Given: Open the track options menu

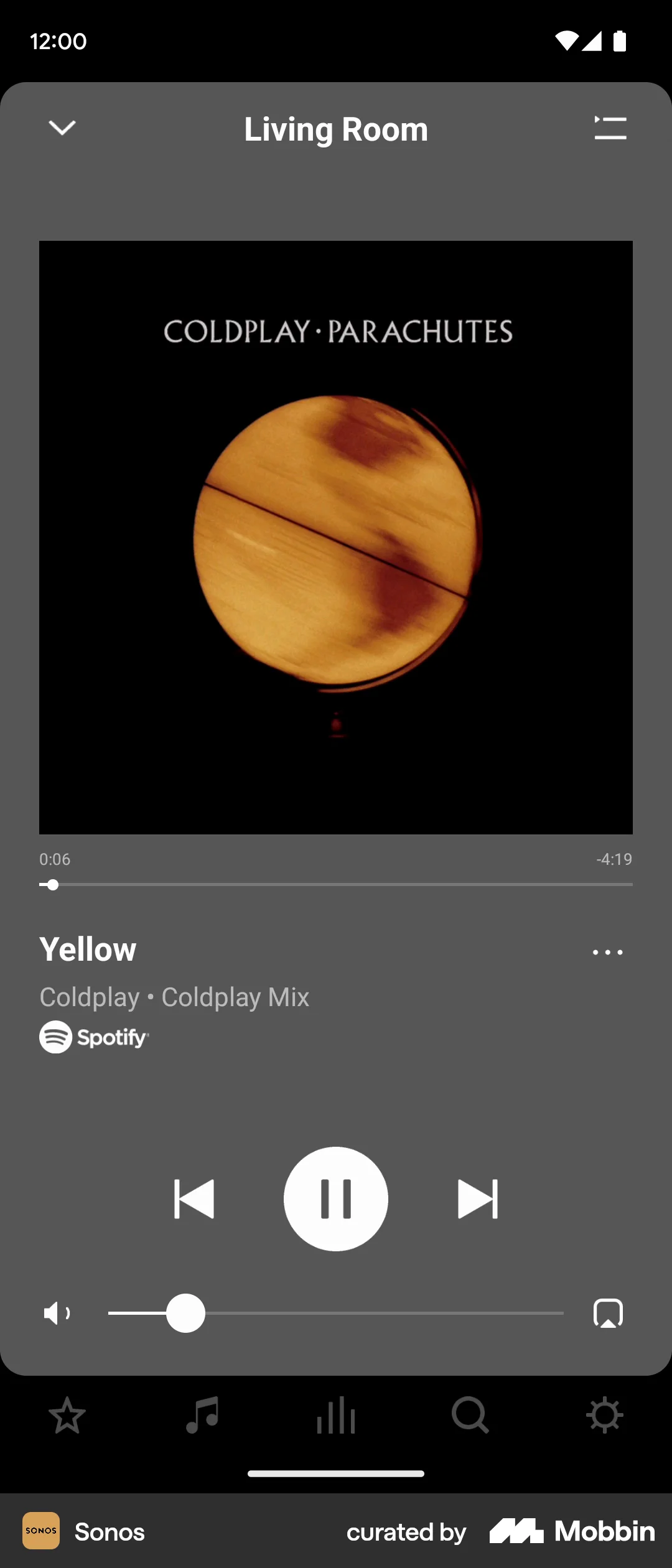Looking at the screenshot, I should 607,952.
